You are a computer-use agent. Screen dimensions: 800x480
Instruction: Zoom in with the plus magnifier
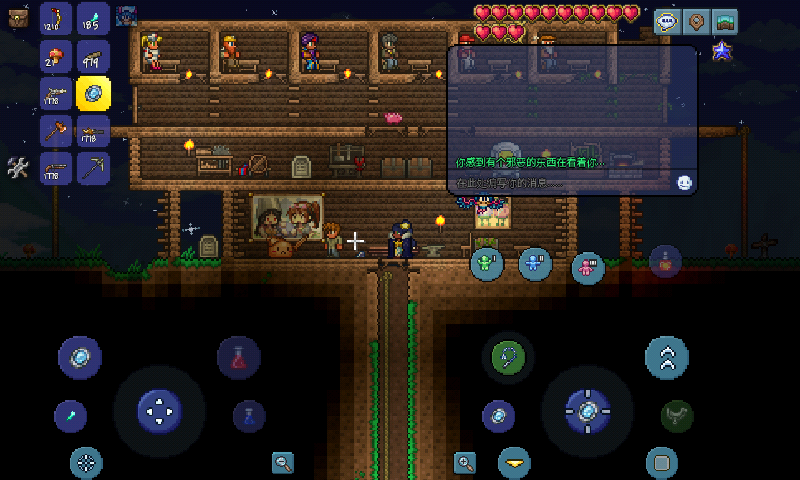click(x=465, y=462)
